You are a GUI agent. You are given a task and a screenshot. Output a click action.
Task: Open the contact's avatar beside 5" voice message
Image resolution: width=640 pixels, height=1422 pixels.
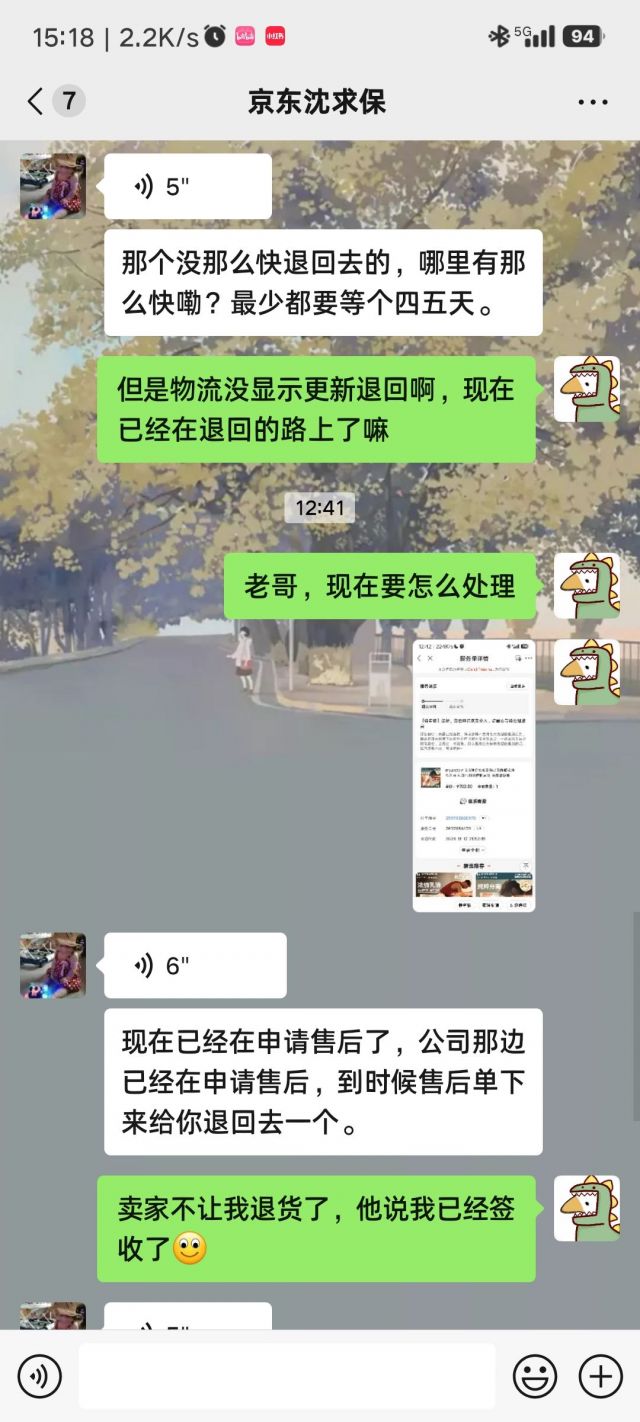(53, 186)
